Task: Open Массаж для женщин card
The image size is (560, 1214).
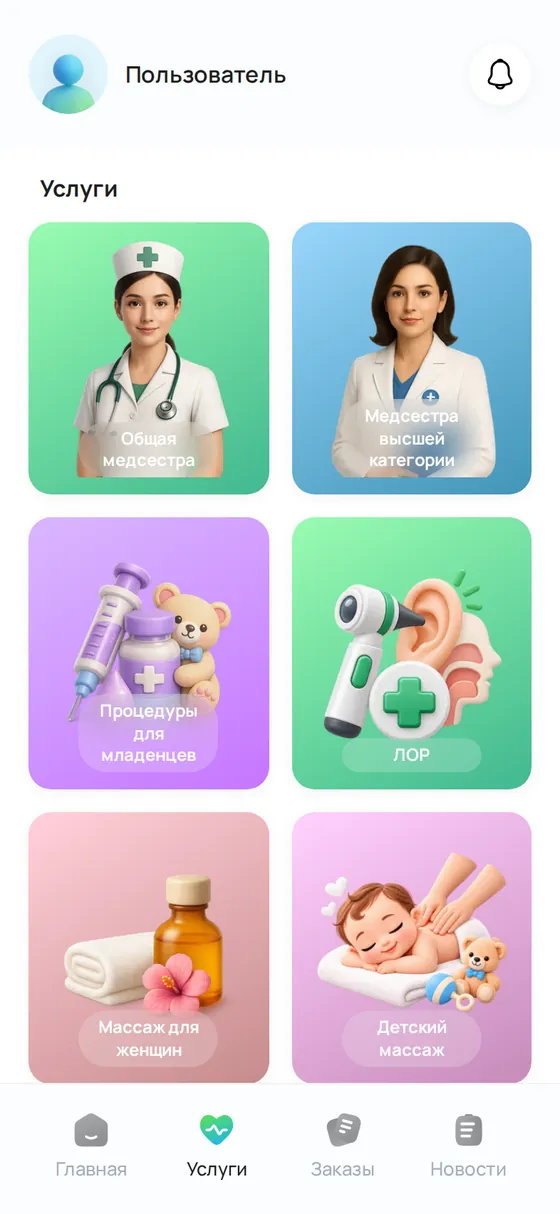Action: [149, 947]
